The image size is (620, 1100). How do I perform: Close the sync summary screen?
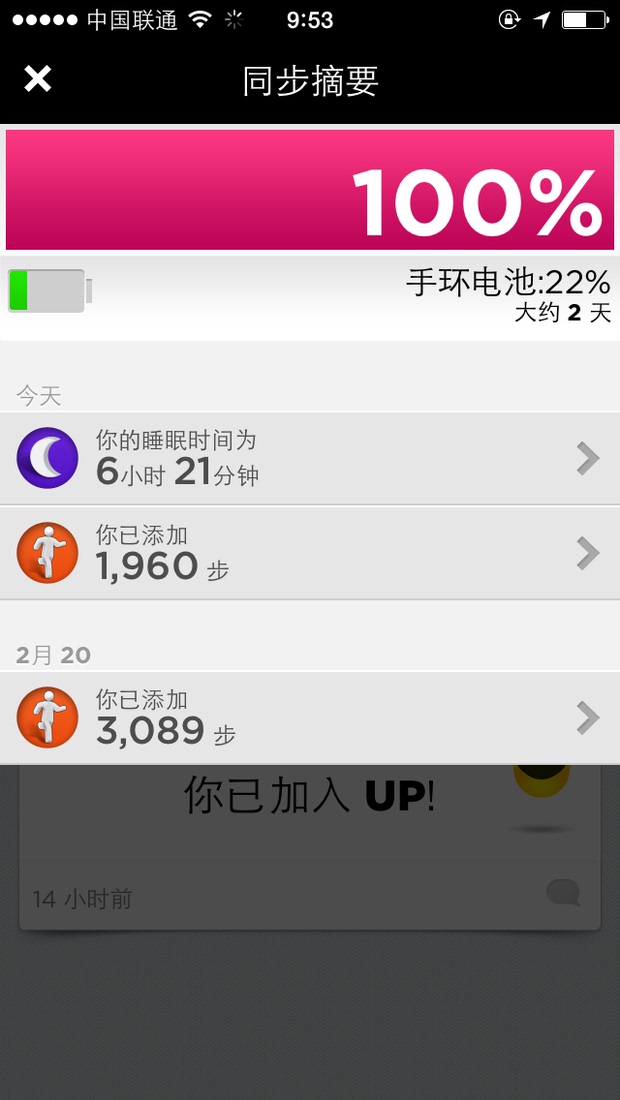(x=38, y=79)
